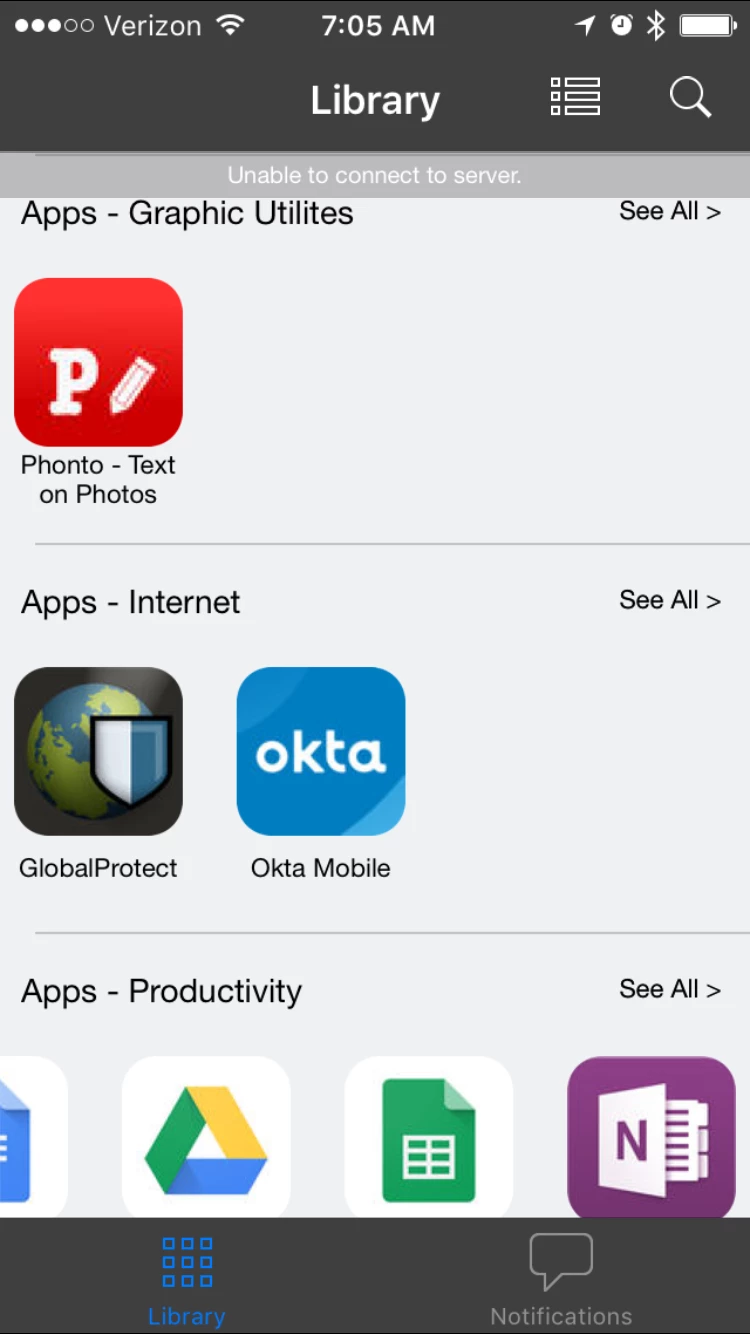Open the partially visible Google Docs icon
The height and width of the screenshot is (1334, 750).
tap(33, 1137)
